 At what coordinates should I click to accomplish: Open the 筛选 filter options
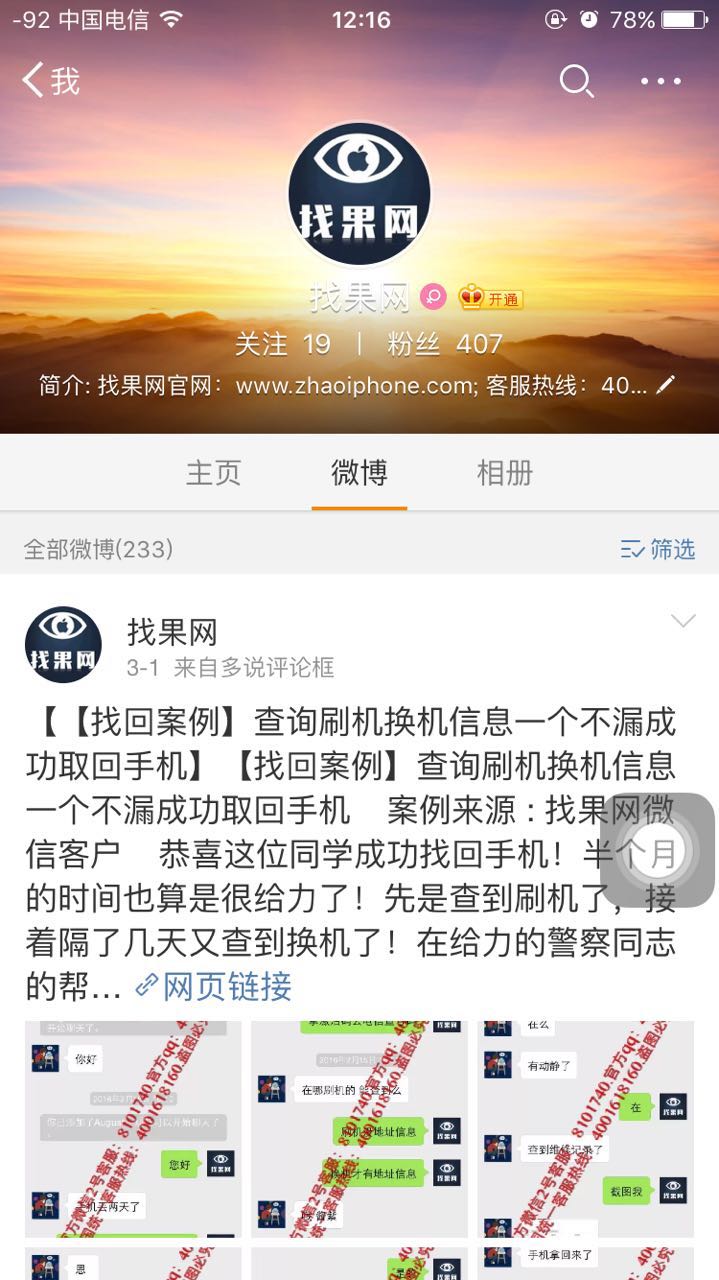tap(657, 549)
